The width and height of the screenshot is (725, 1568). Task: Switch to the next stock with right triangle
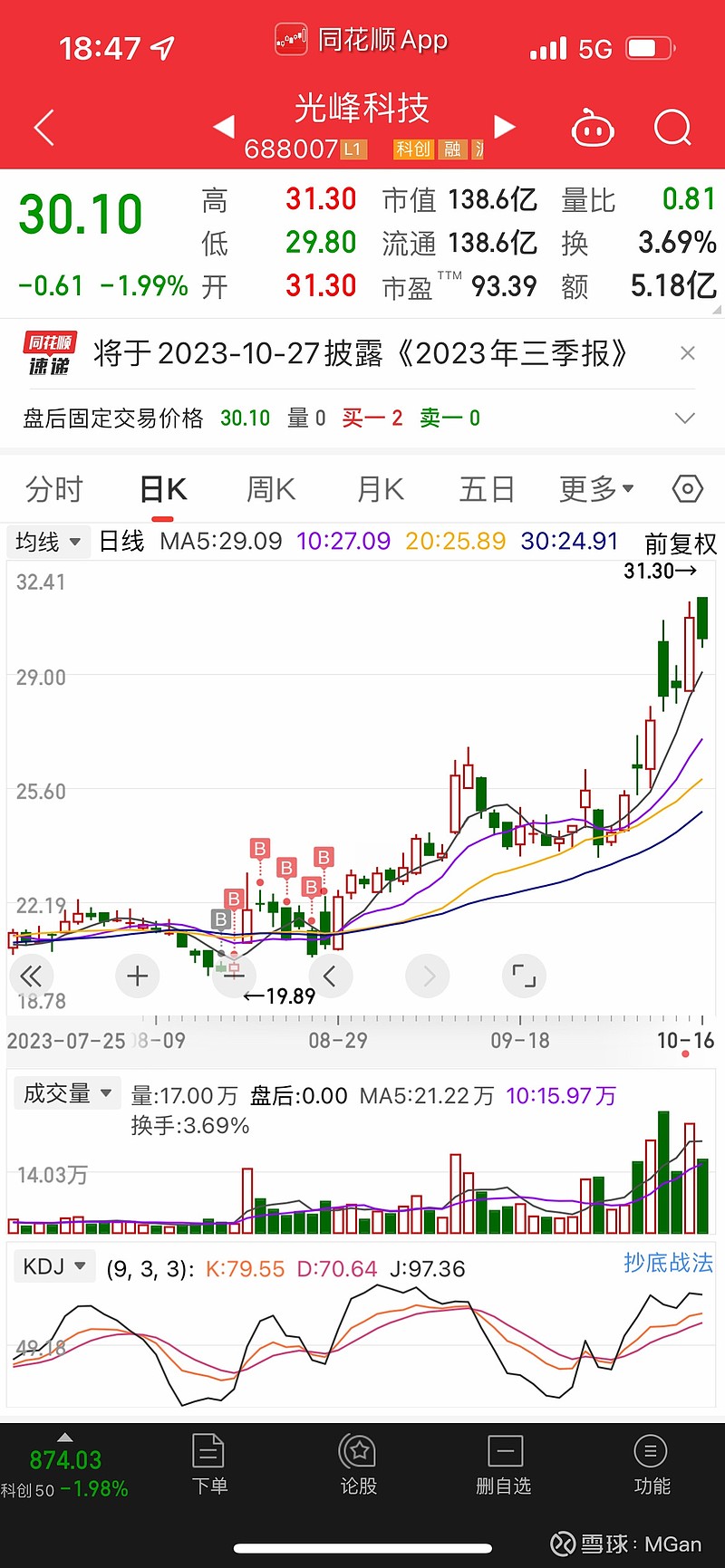click(x=505, y=127)
